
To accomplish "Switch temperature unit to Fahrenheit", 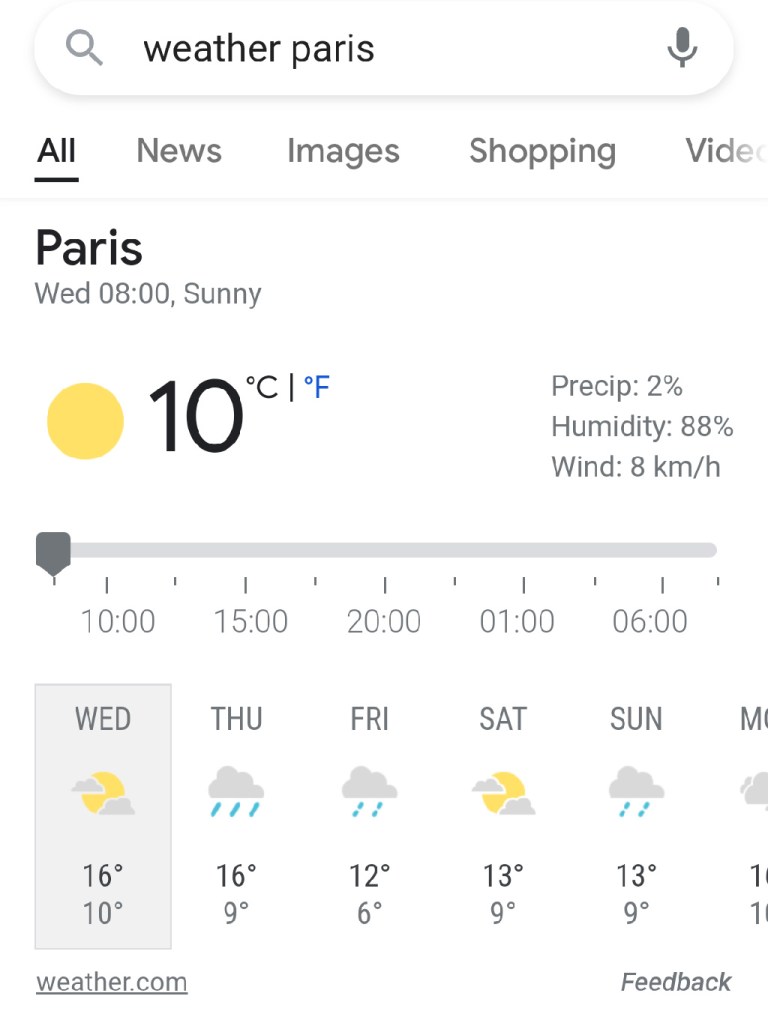I will pyautogui.click(x=316, y=387).
